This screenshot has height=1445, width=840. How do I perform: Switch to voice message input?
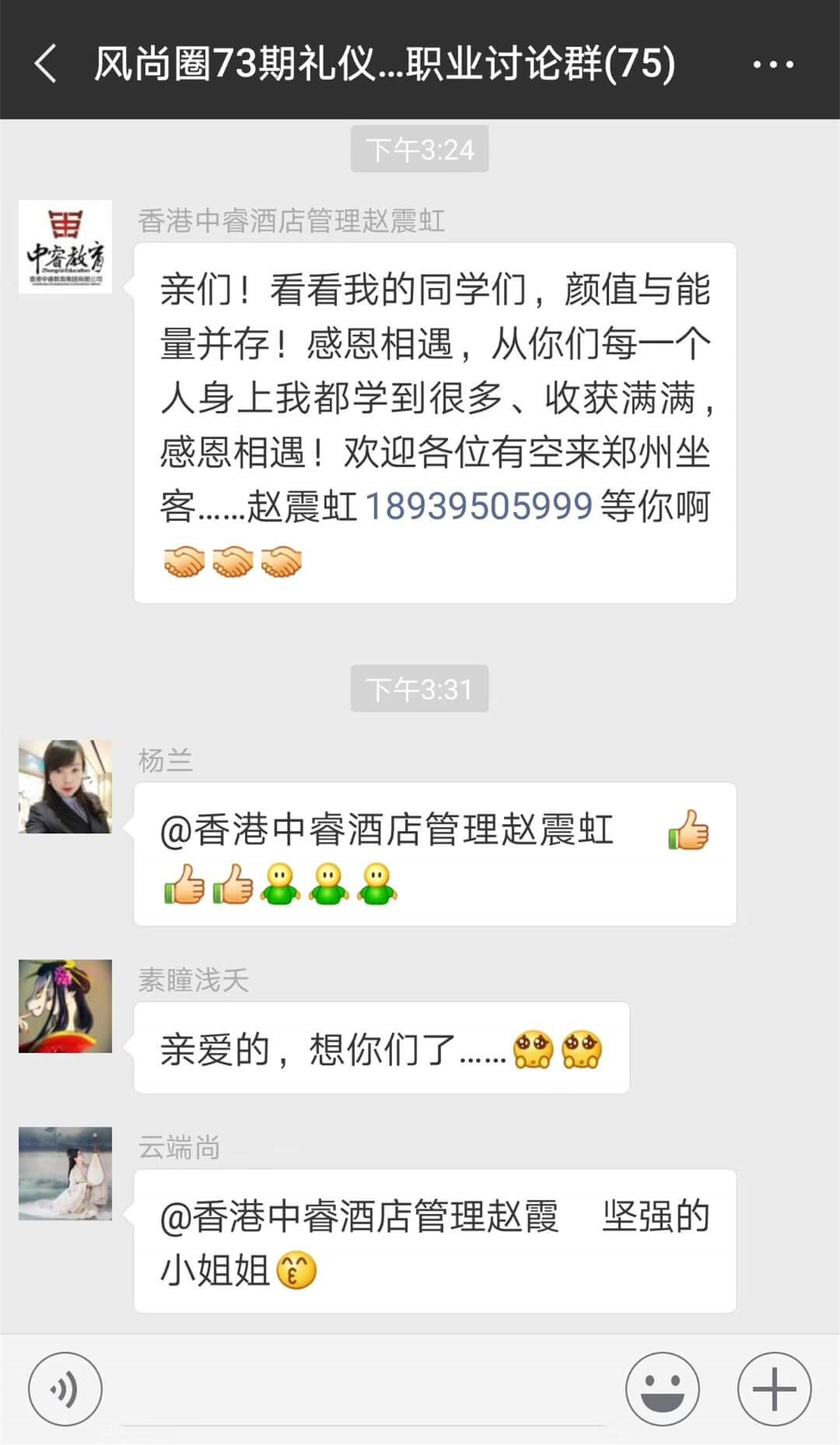point(65,1389)
